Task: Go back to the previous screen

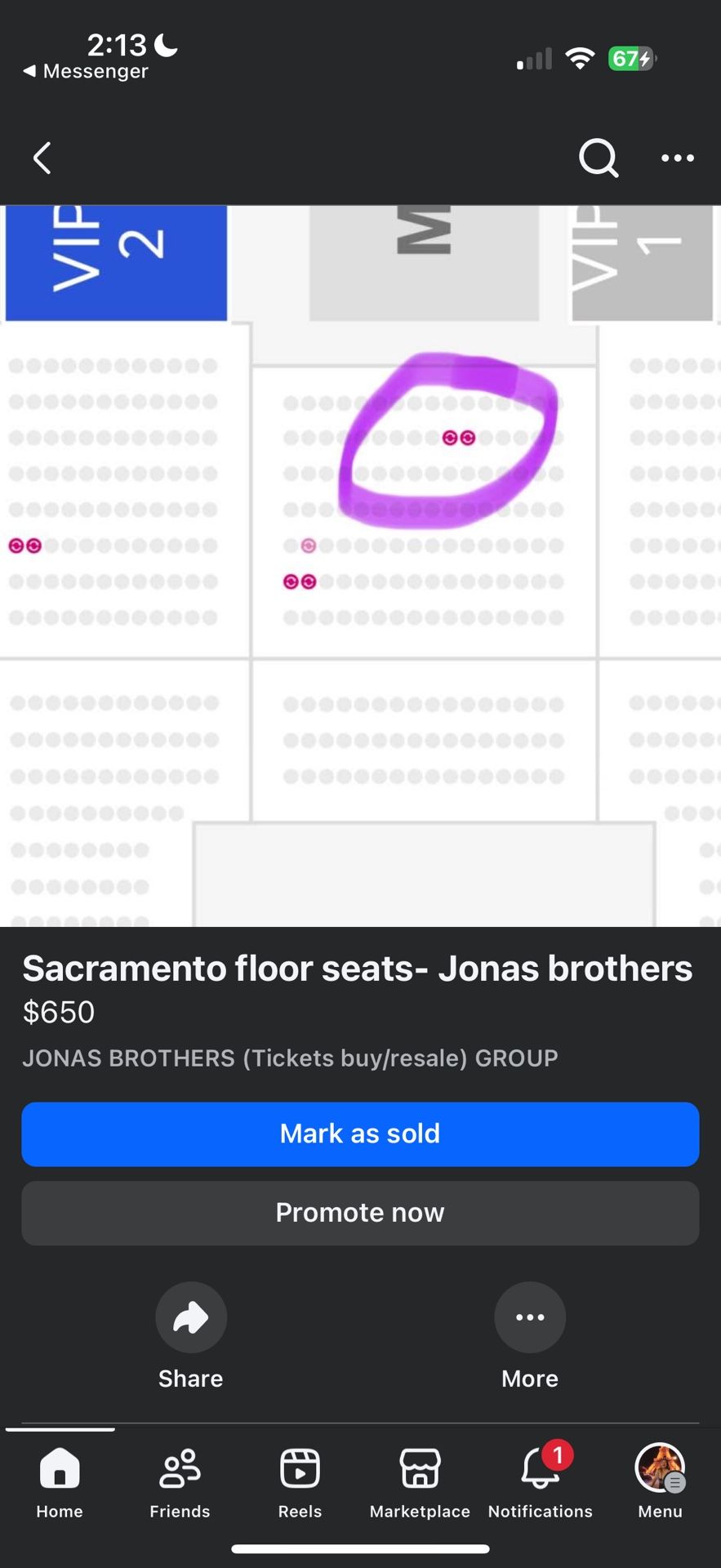Action: (42, 158)
